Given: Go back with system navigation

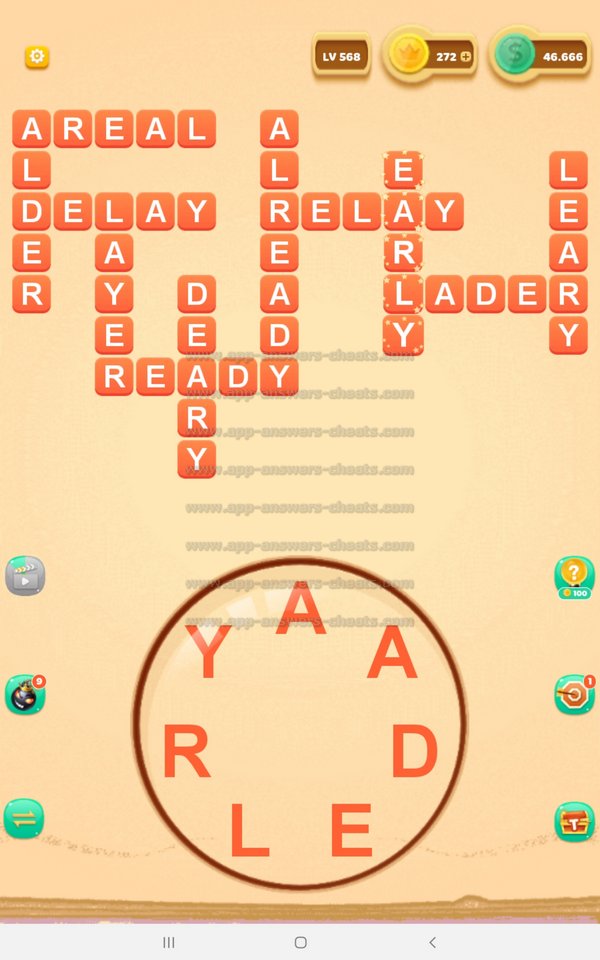Looking at the screenshot, I should click(432, 942).
